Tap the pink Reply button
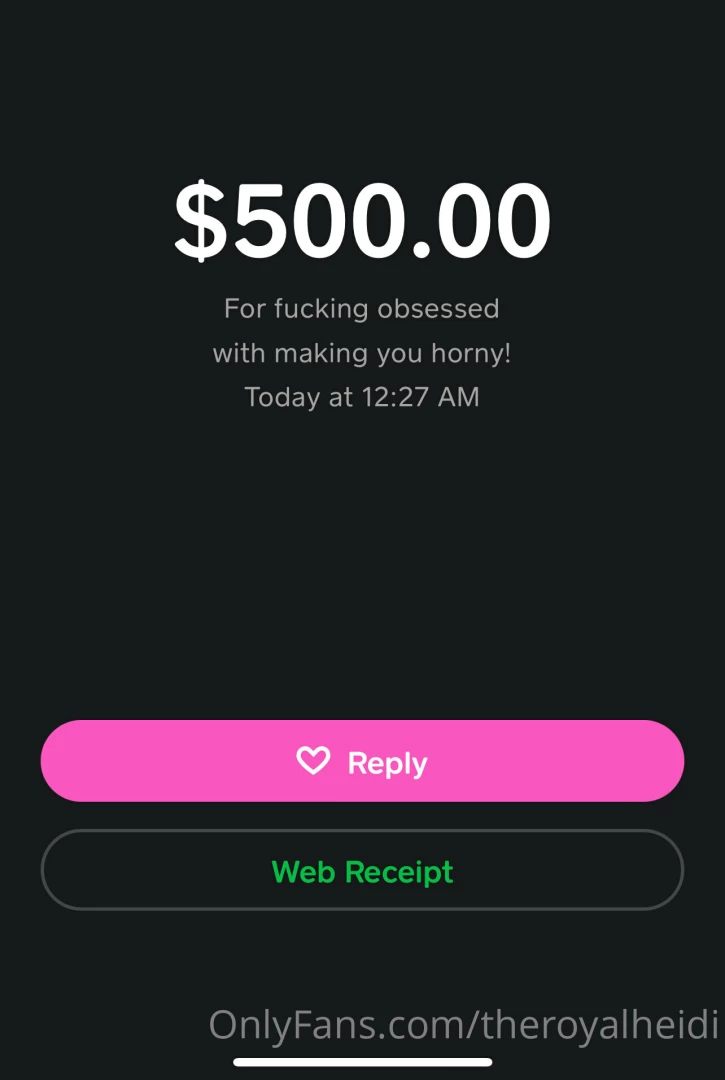 [x=362, y=761]
